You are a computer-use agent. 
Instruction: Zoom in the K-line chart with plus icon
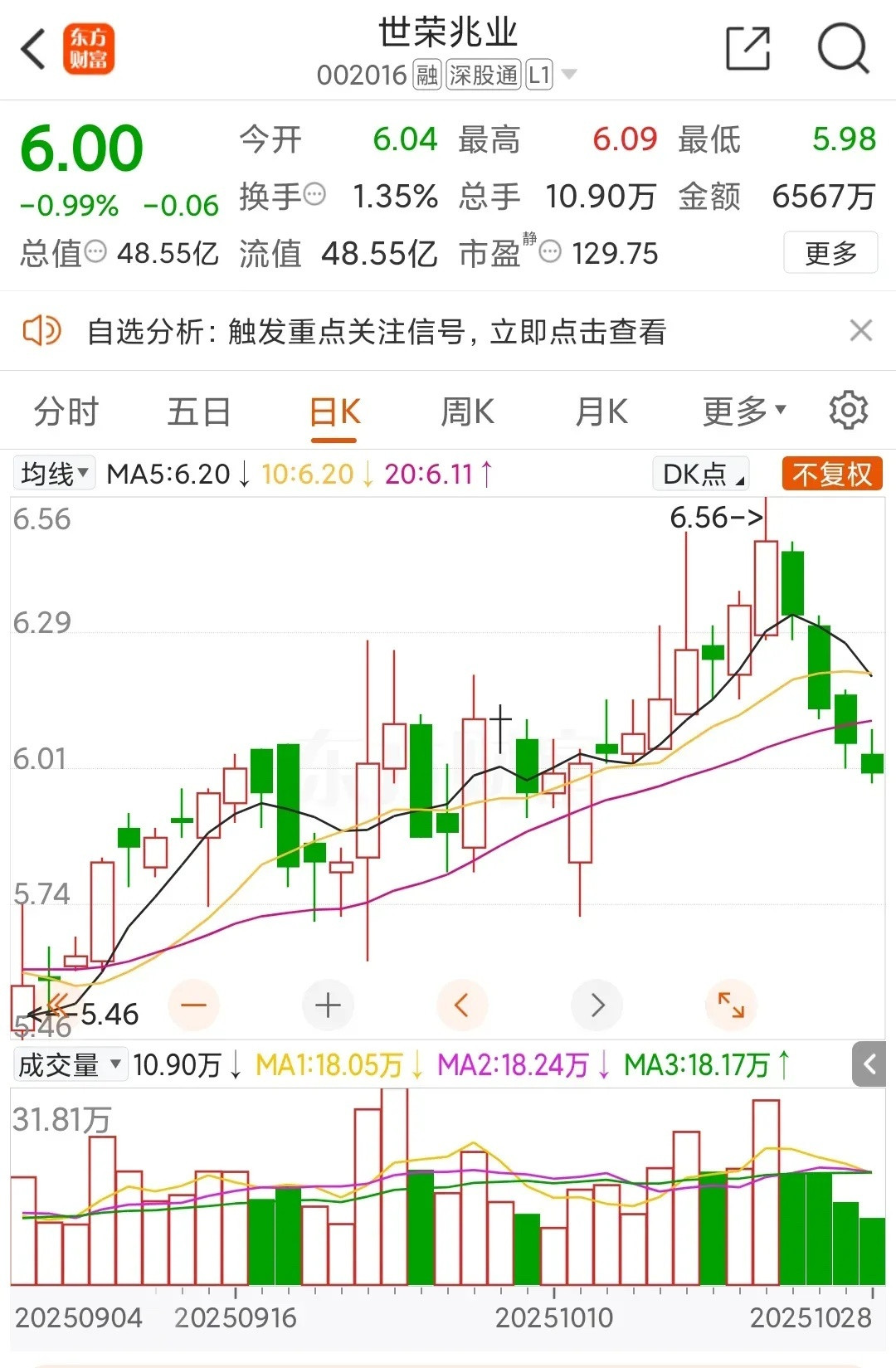328,1005
